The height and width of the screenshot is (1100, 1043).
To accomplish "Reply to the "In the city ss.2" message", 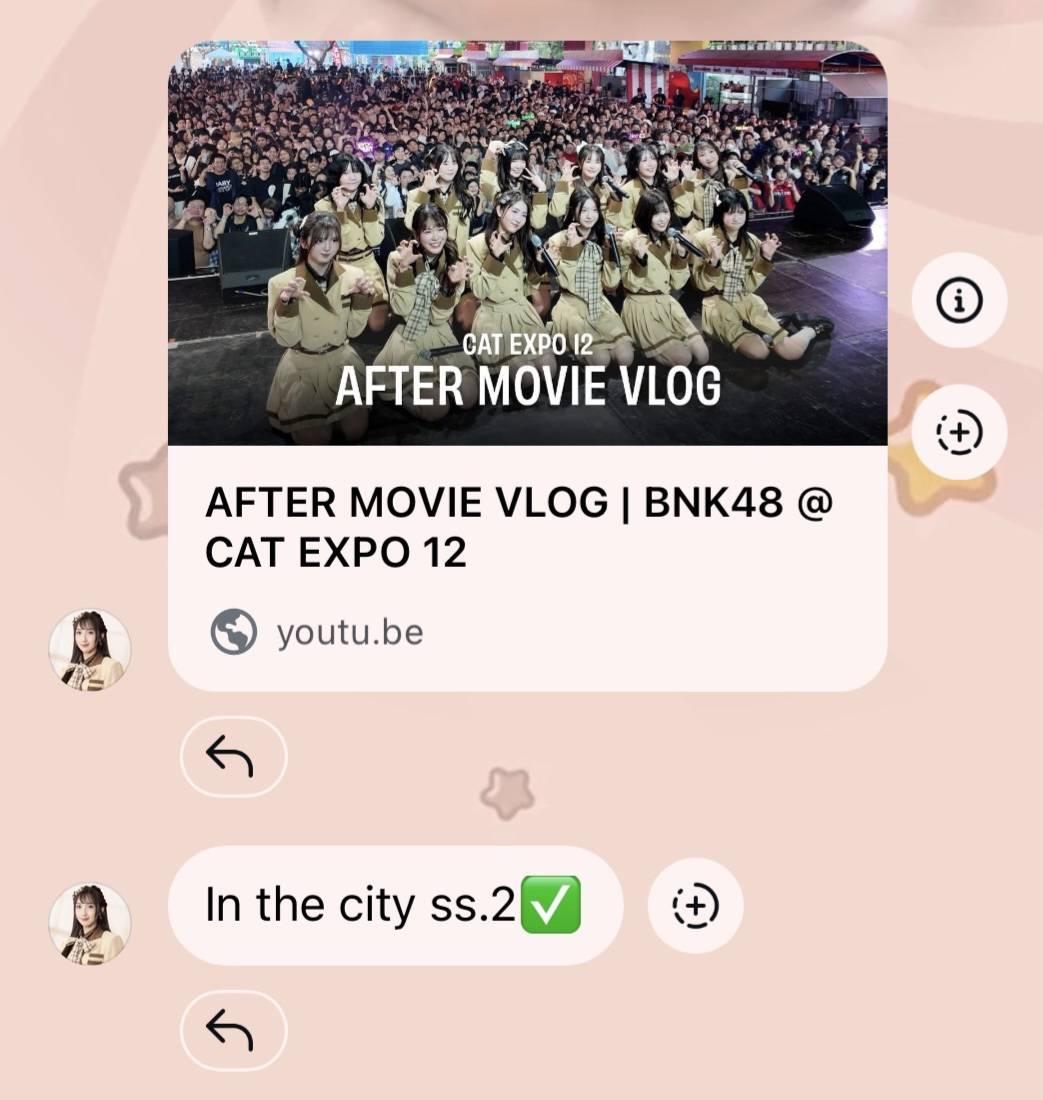I will tap(233, 1030).
